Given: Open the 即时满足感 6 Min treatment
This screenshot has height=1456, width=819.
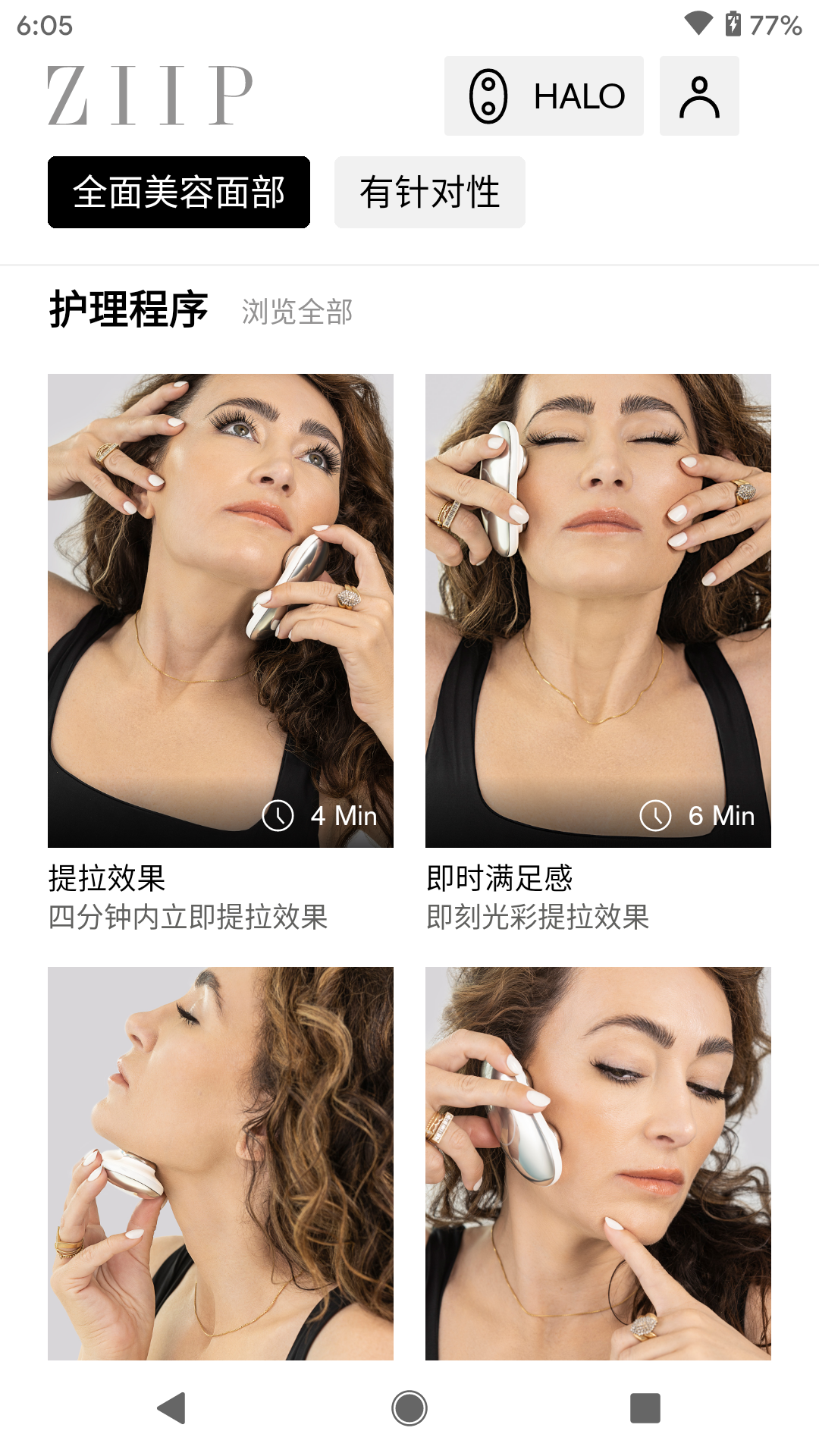Looking at the screenshot, I should (598, 610).
